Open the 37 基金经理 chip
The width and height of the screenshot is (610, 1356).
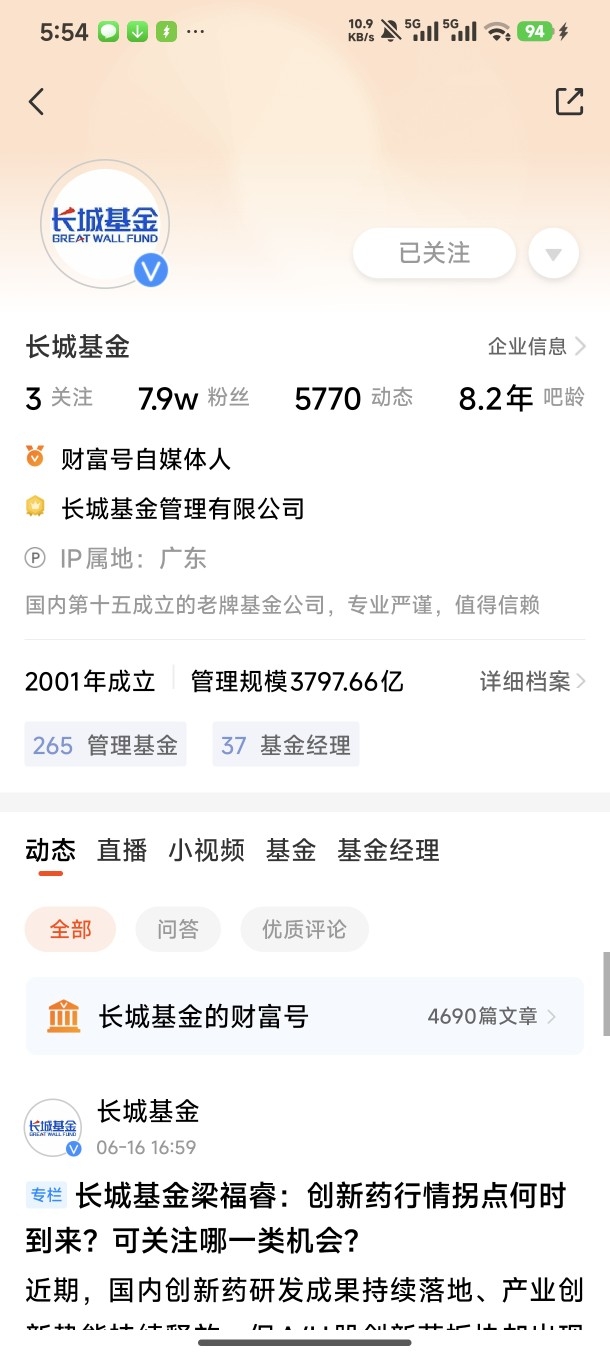(286, 745)
